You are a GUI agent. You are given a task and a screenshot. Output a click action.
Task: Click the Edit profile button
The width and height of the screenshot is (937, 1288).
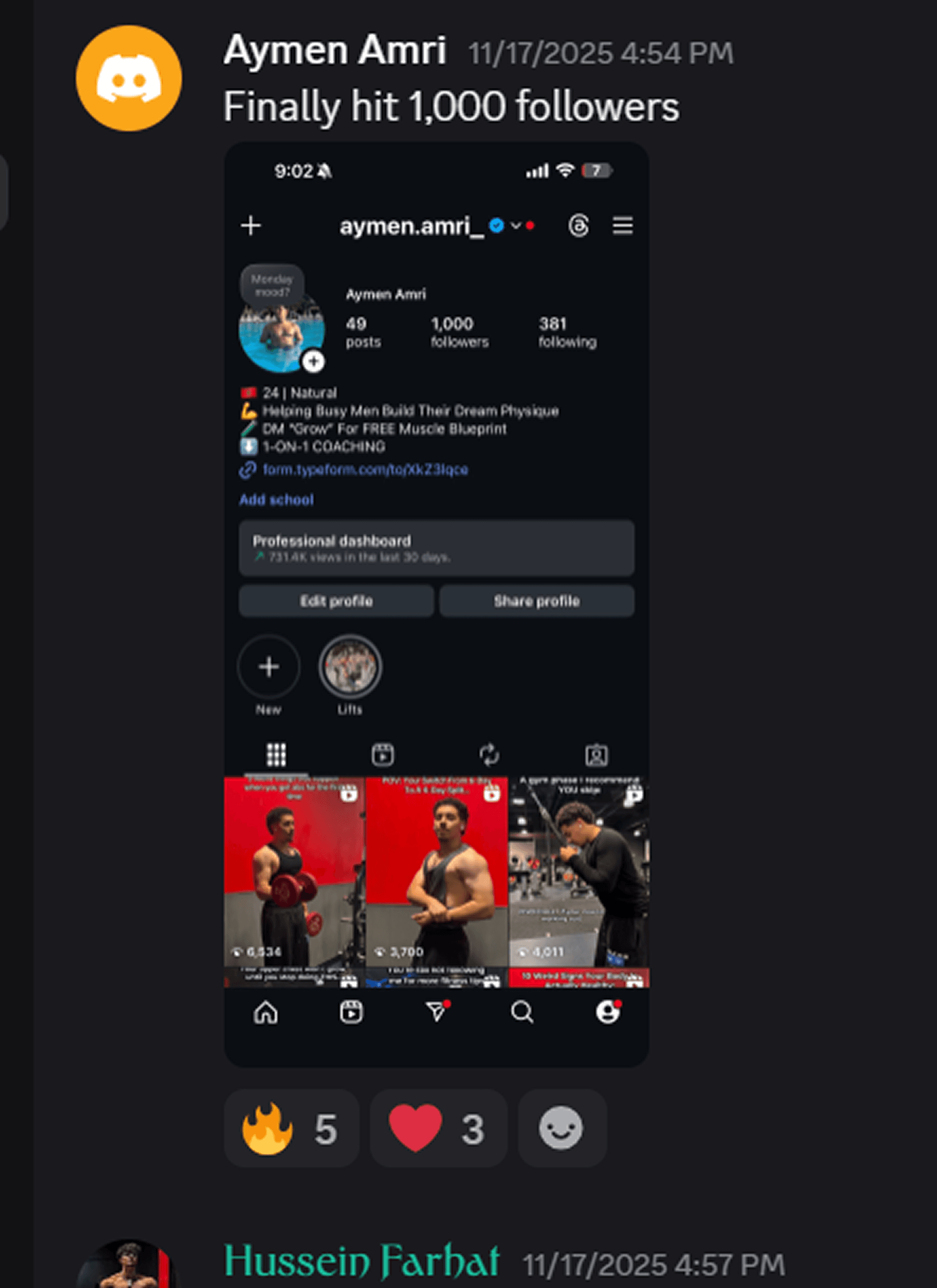pos(336,601)
